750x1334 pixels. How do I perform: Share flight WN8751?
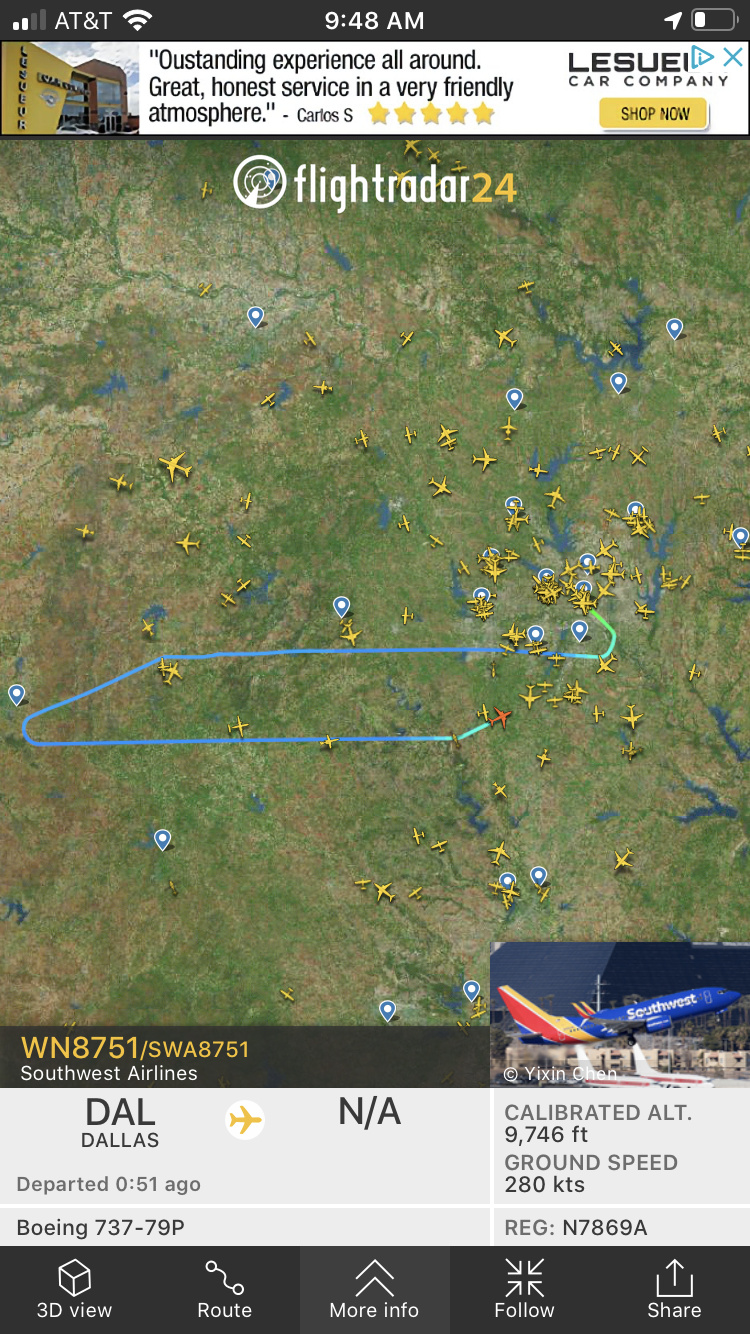(x=674, y=1289)
